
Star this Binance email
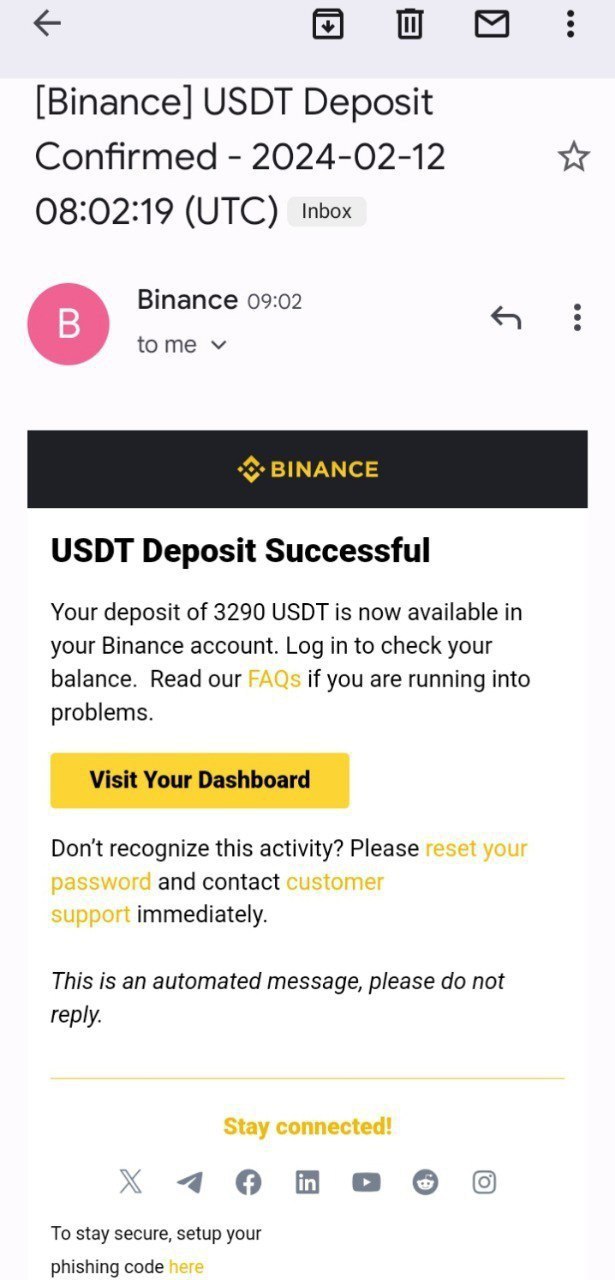[573, 157]
